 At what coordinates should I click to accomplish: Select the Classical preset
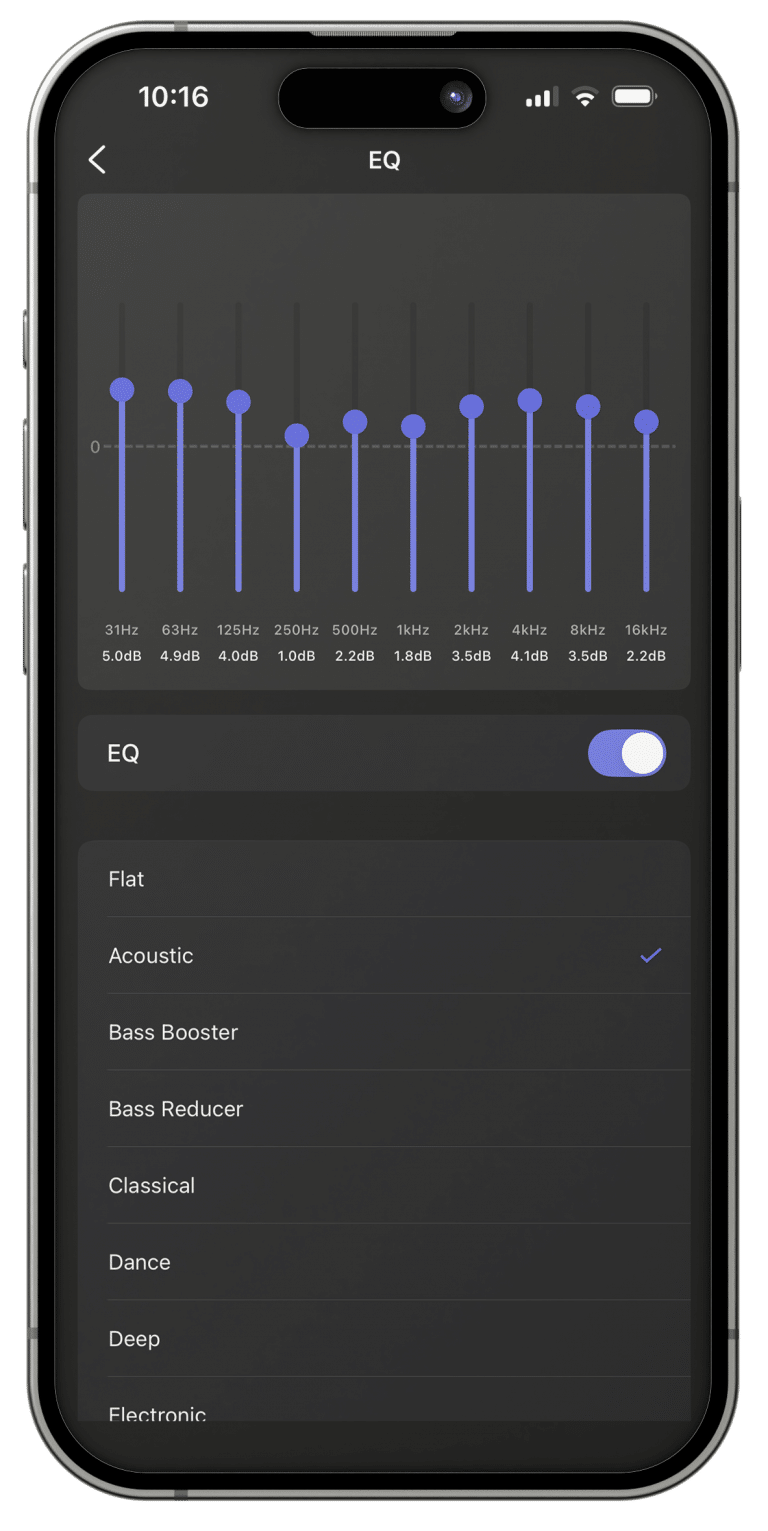click(152, 1185)
